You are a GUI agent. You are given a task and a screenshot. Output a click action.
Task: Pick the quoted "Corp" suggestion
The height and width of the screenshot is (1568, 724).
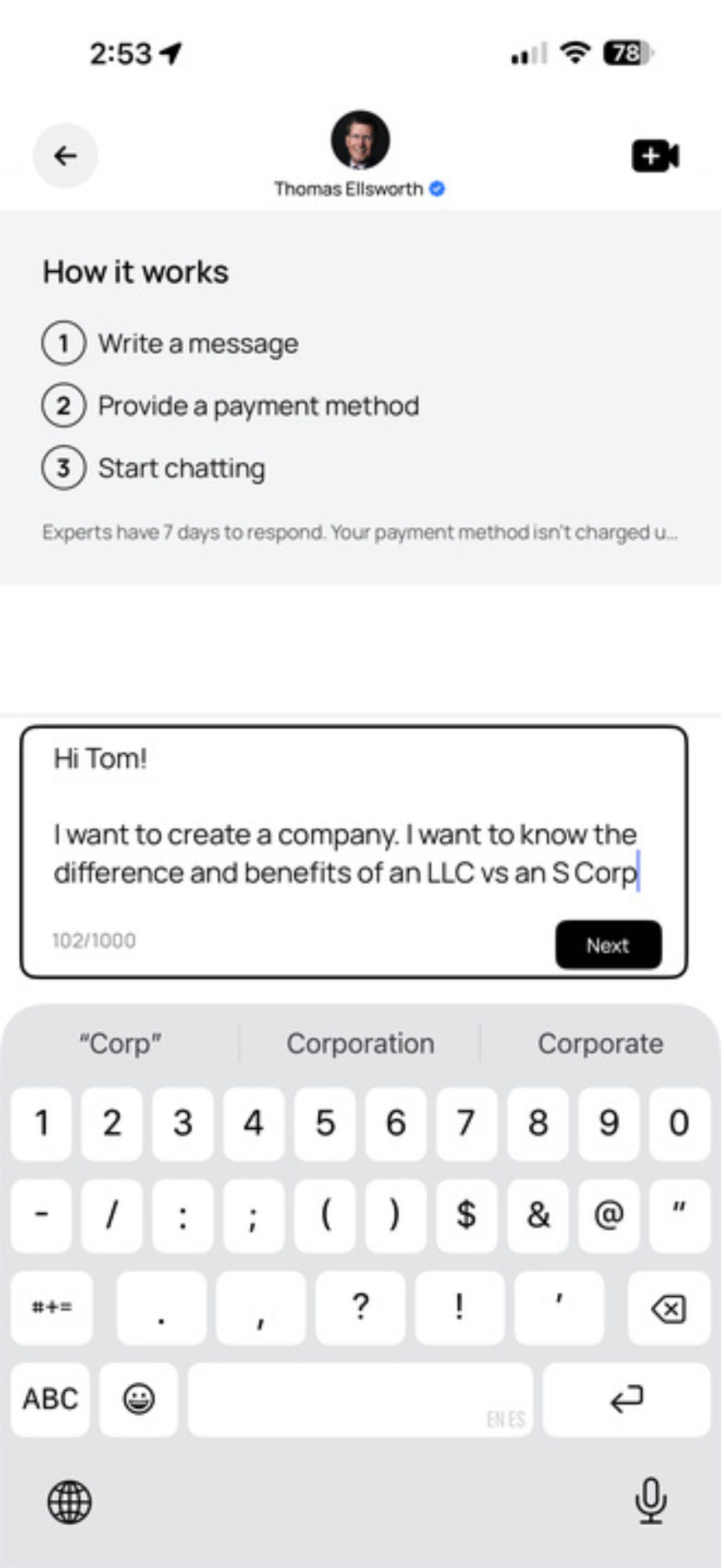(122, 1042)
